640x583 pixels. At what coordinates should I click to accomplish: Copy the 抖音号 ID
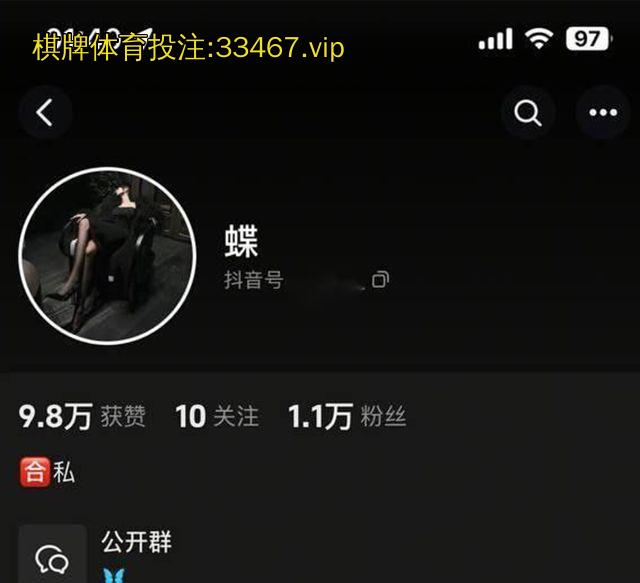coord(380,279)
